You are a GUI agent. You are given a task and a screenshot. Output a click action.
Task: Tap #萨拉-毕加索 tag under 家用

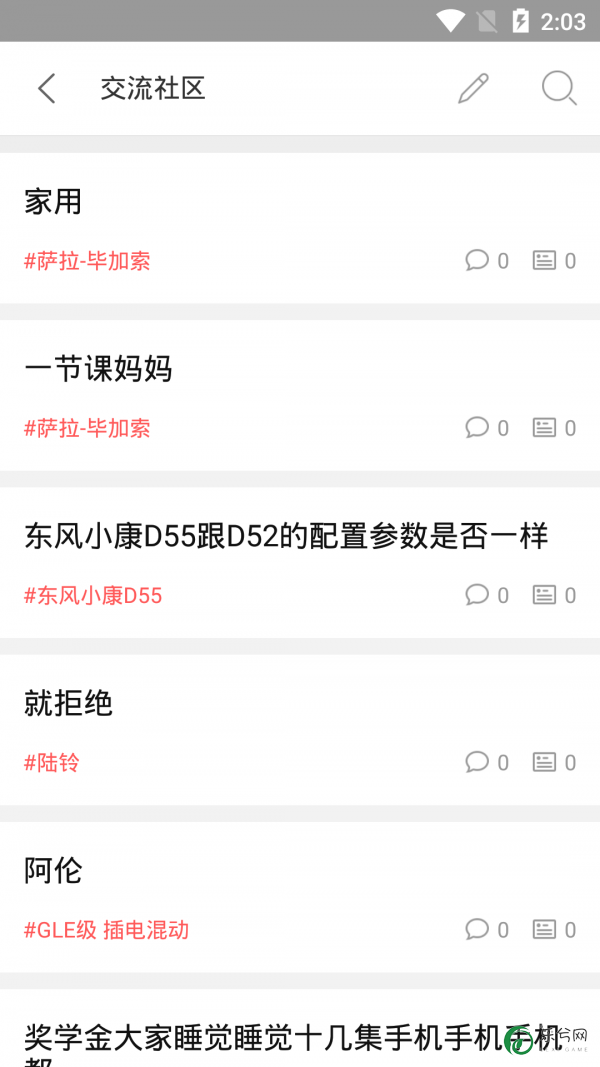pos(87,261)
